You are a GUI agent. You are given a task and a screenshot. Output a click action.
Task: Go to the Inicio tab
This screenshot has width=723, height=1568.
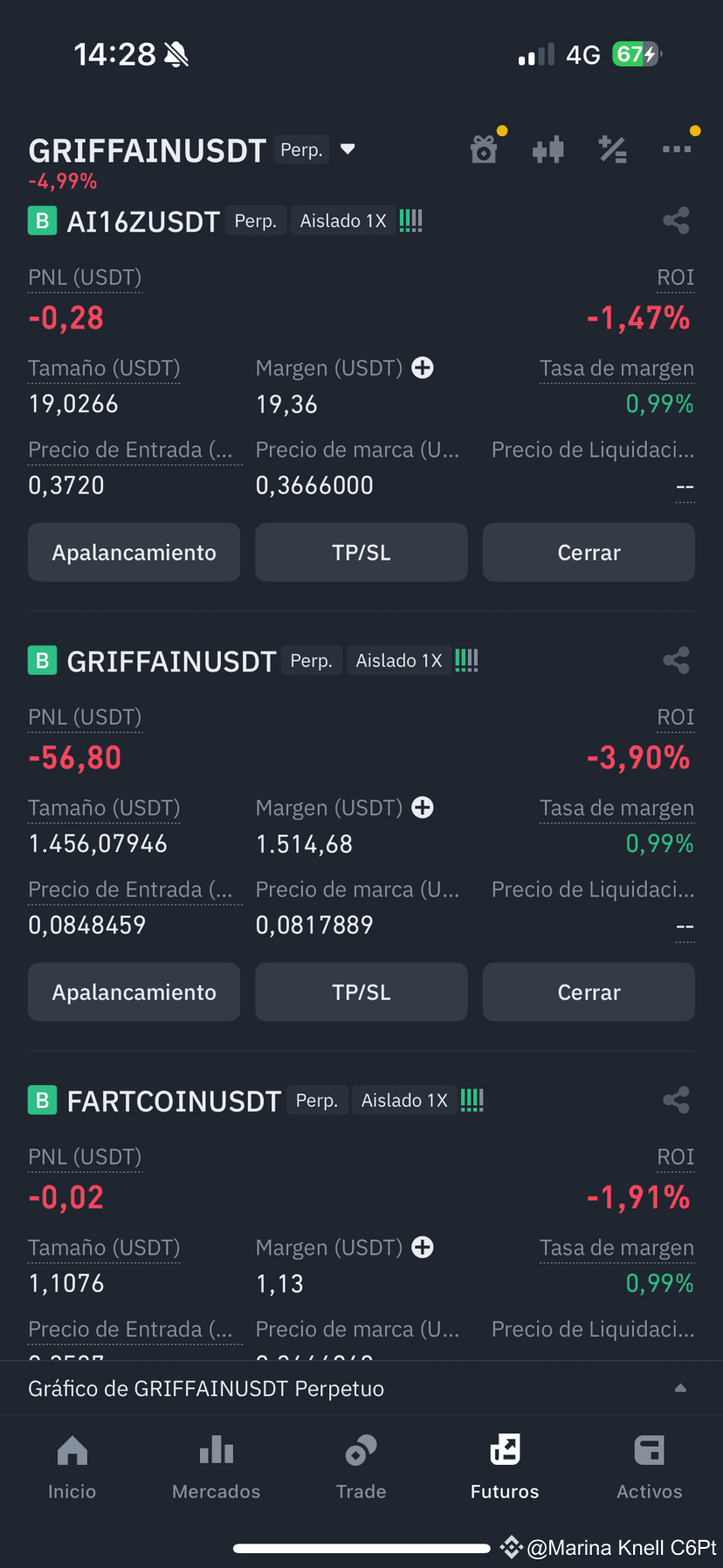[72, 1467]
